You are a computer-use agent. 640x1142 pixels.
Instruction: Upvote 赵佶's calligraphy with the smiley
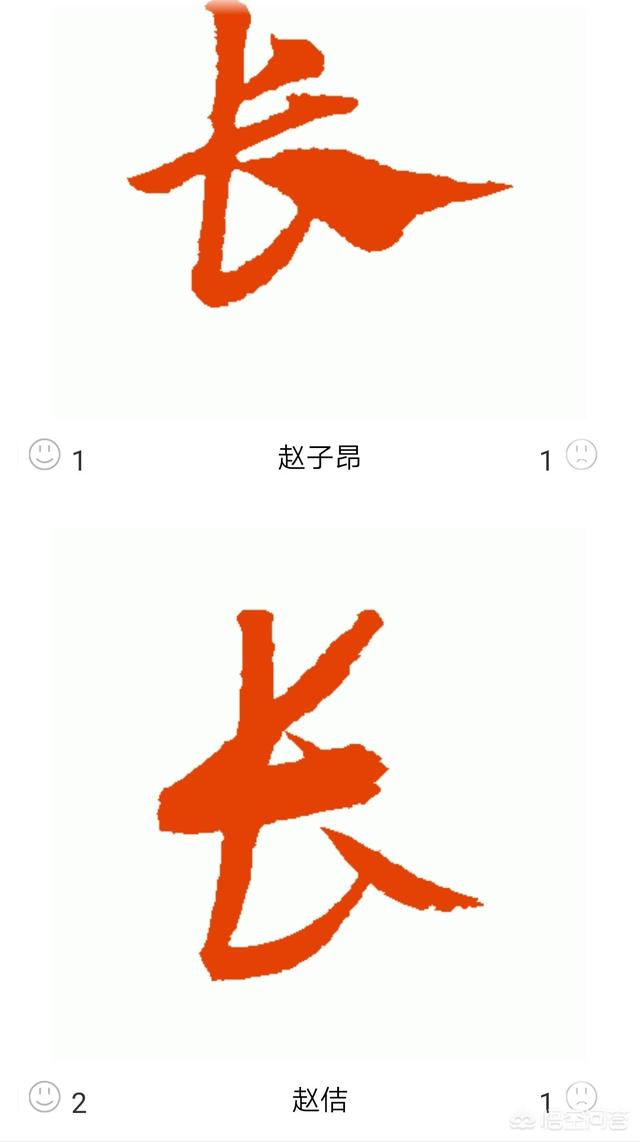click(x=44, y=1097)
